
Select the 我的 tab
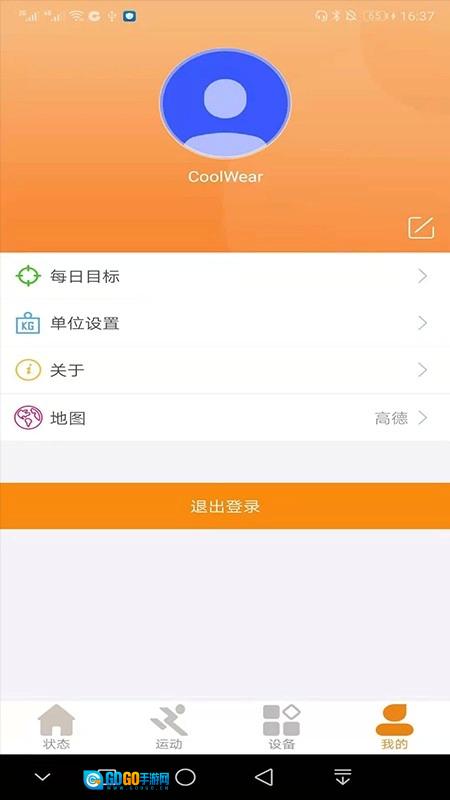click(x=394, y=727)
